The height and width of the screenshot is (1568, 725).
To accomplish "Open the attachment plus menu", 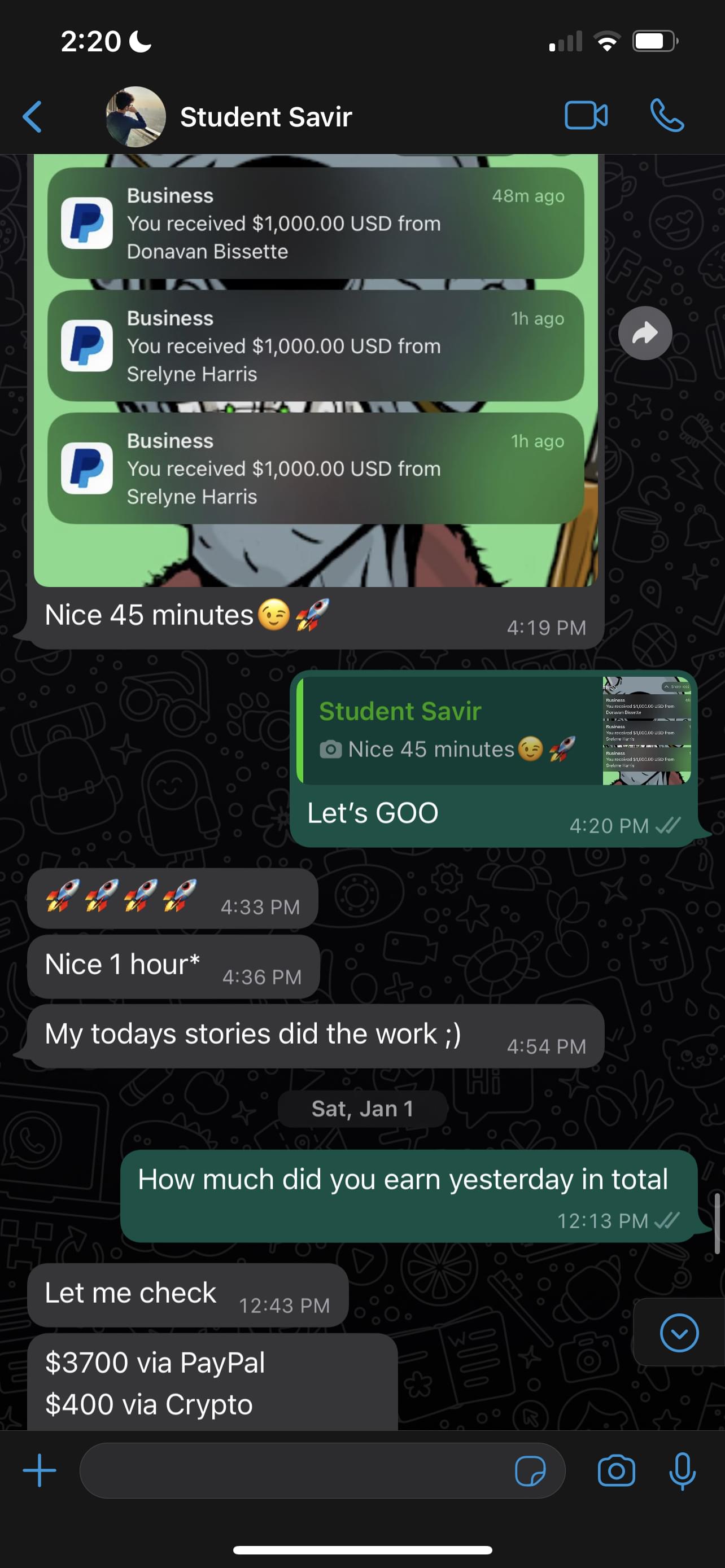I will click(x=40, y=1470).
